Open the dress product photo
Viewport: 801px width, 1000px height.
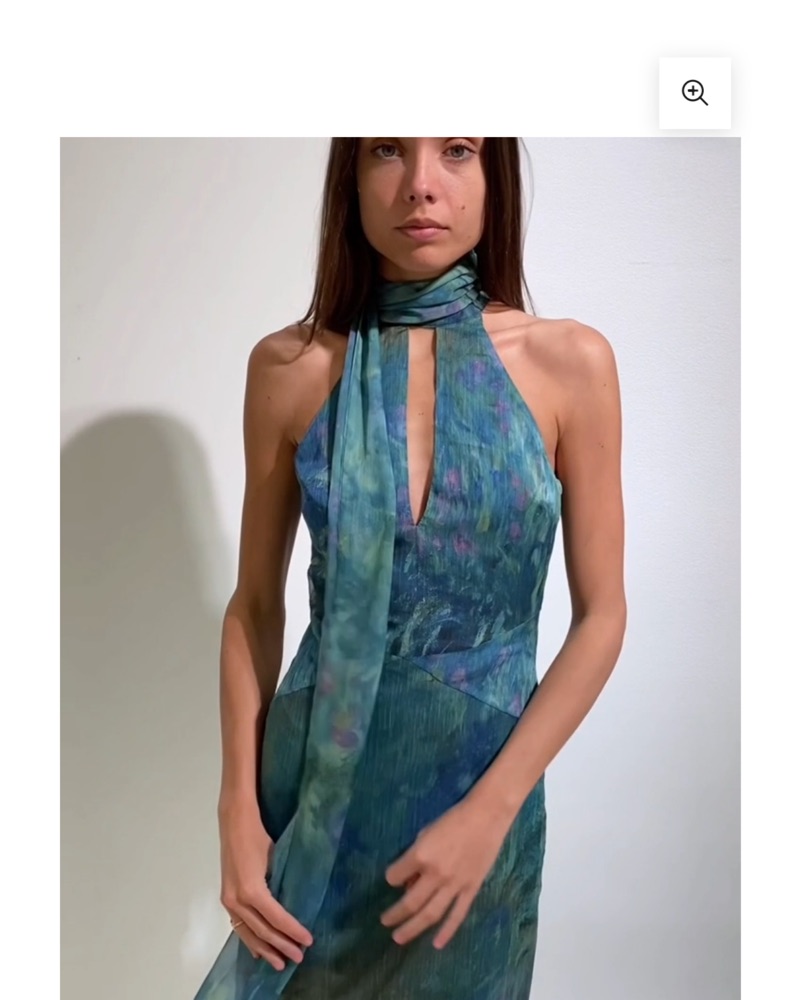400,568
